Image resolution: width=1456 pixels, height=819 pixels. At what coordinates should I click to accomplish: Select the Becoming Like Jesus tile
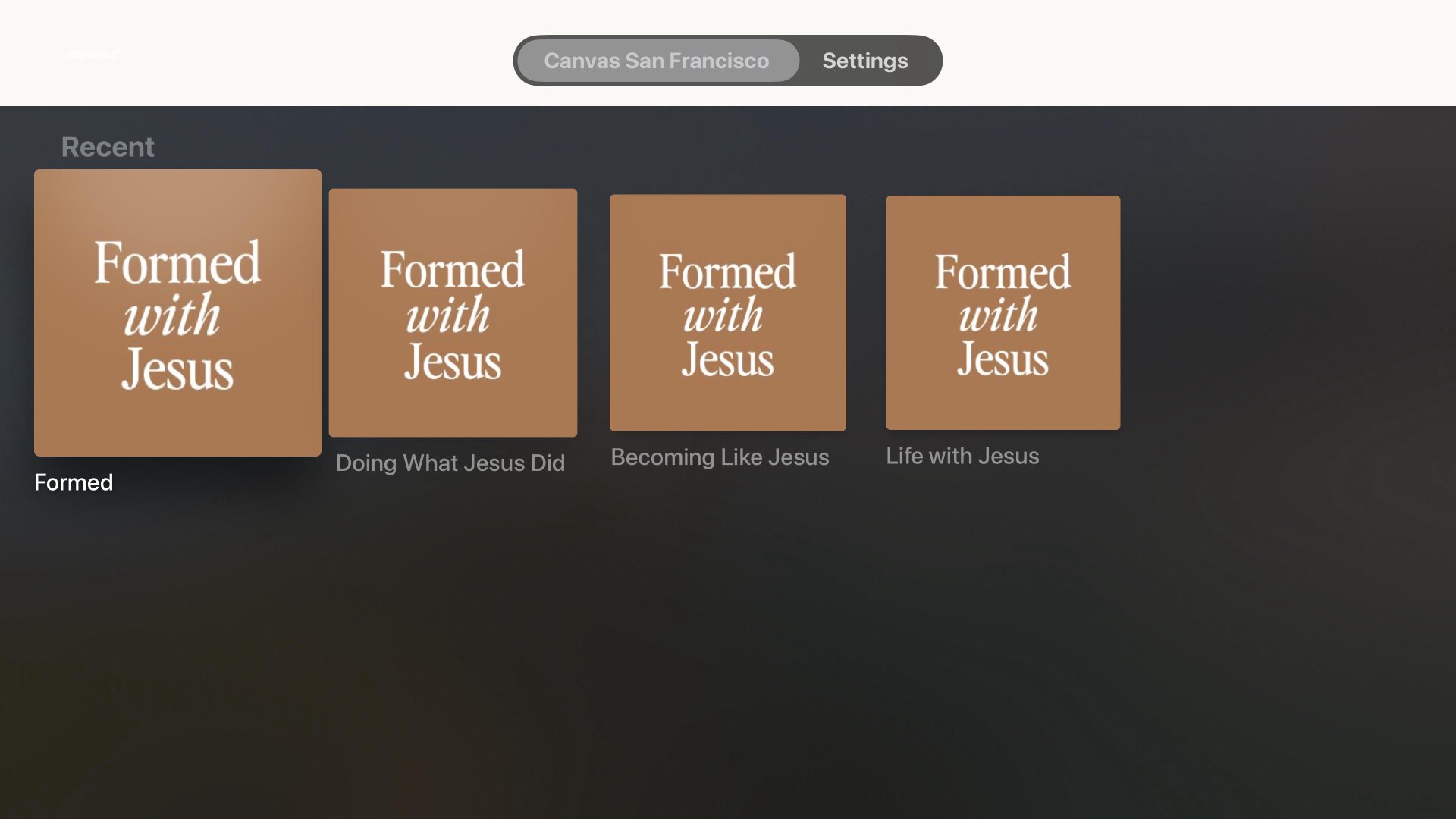point(727,312)
